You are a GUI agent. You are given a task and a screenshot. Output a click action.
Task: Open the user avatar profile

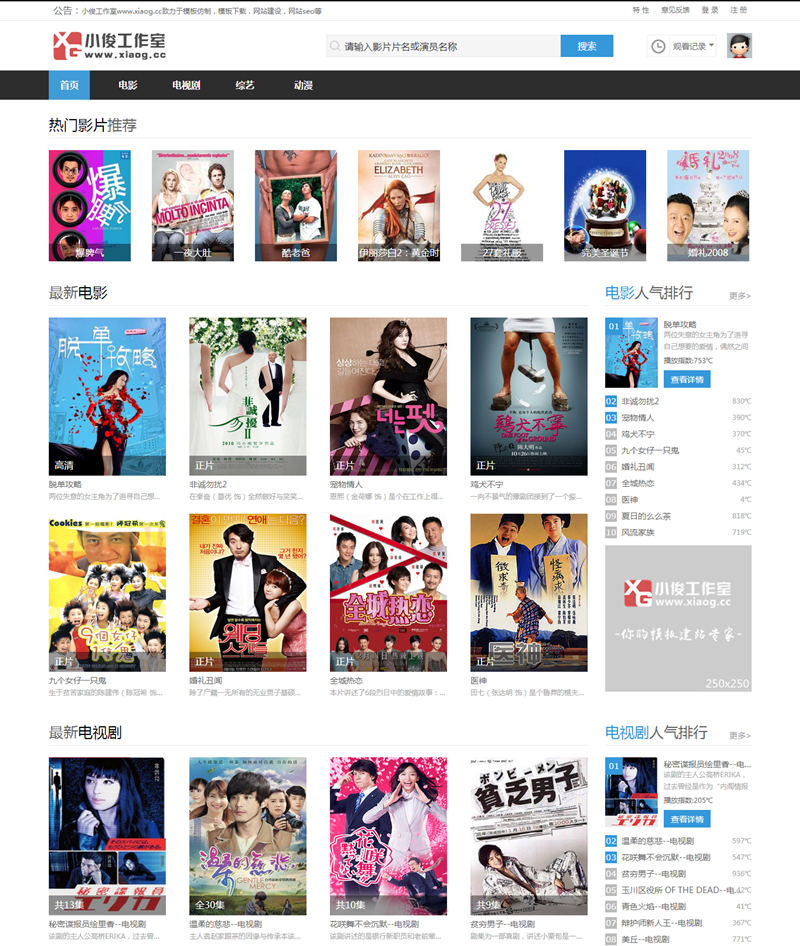coord(739,46)
